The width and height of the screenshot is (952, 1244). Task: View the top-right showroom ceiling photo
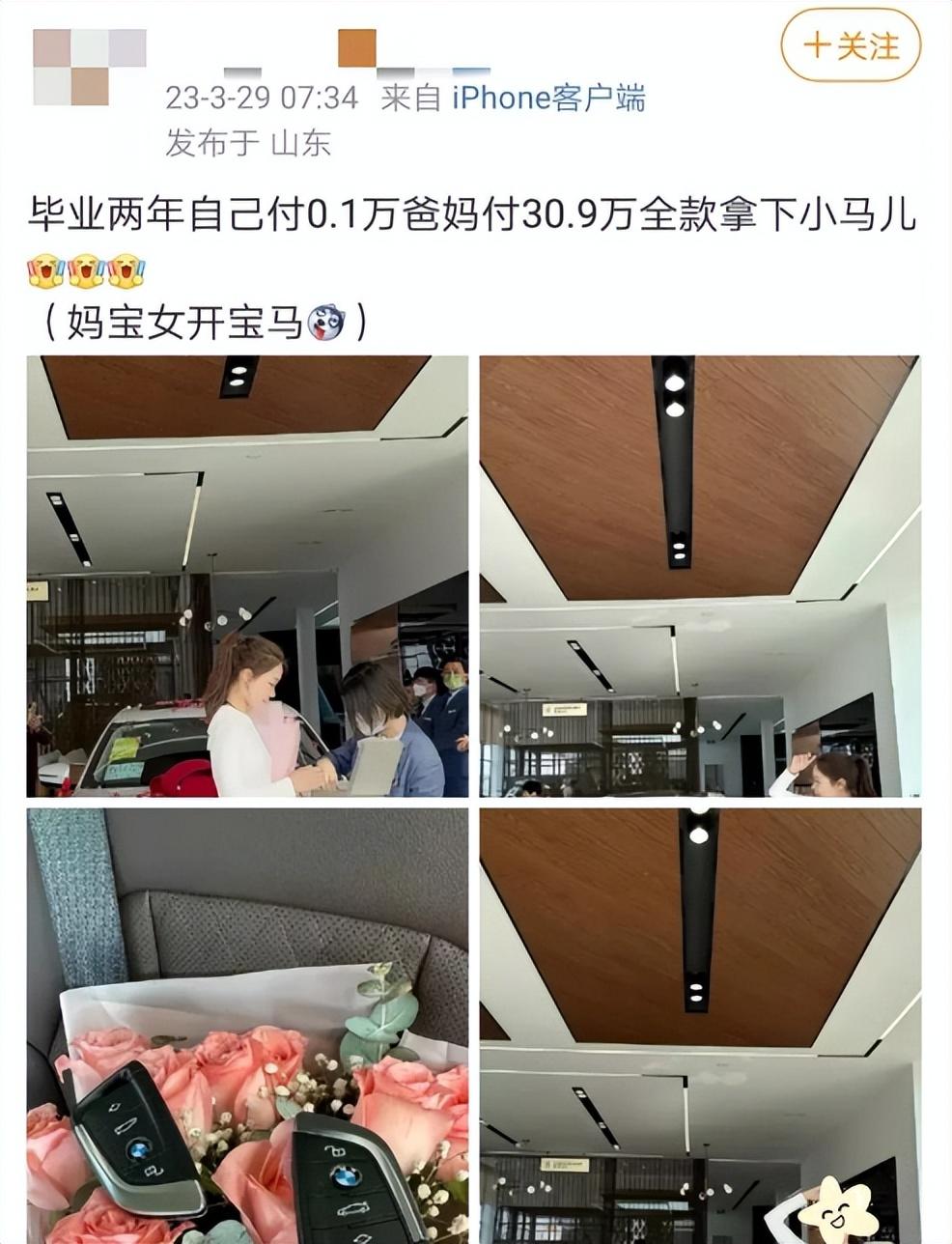coord(700,577)
